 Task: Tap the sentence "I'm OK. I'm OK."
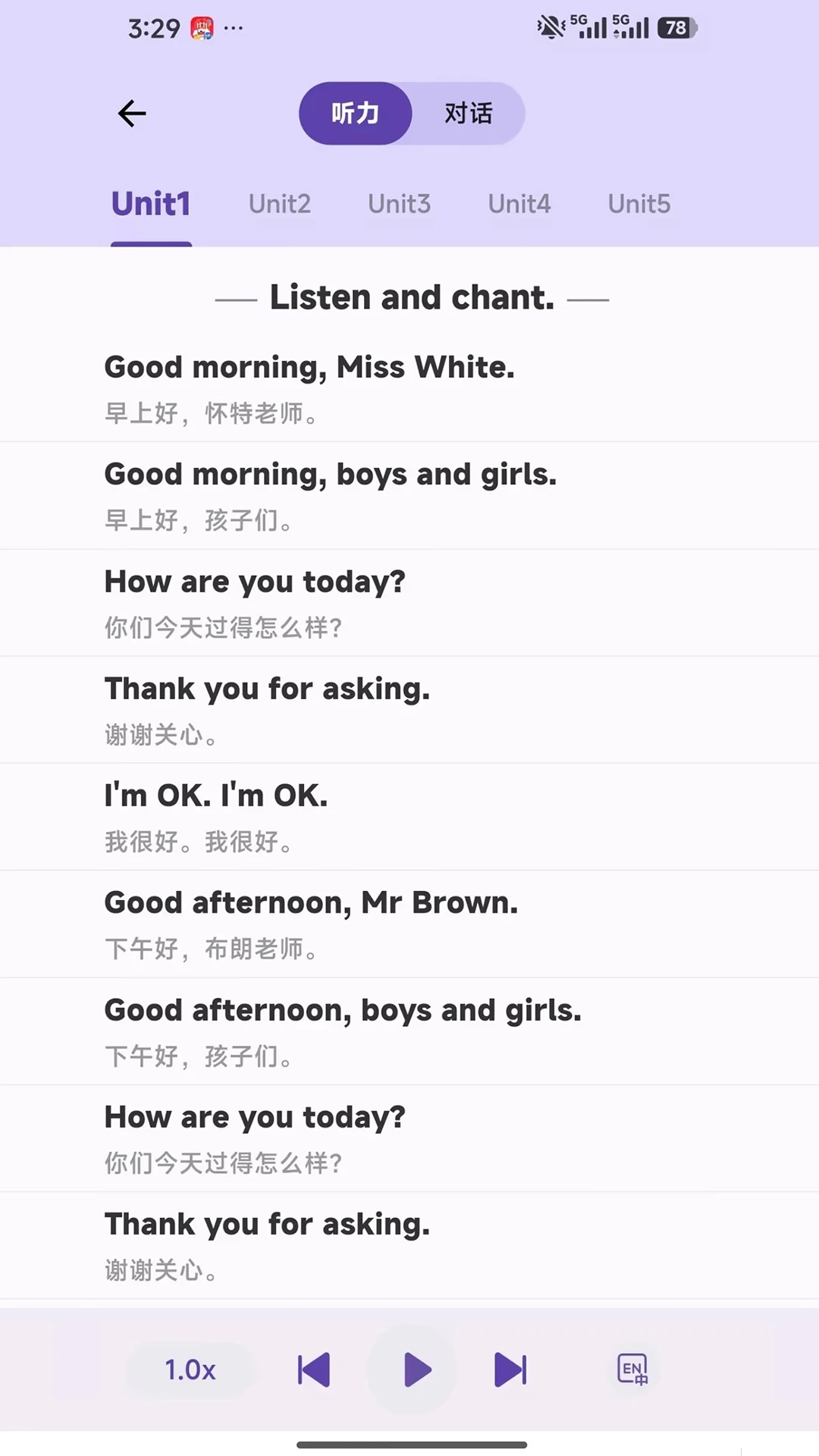(x=216, y=796)
